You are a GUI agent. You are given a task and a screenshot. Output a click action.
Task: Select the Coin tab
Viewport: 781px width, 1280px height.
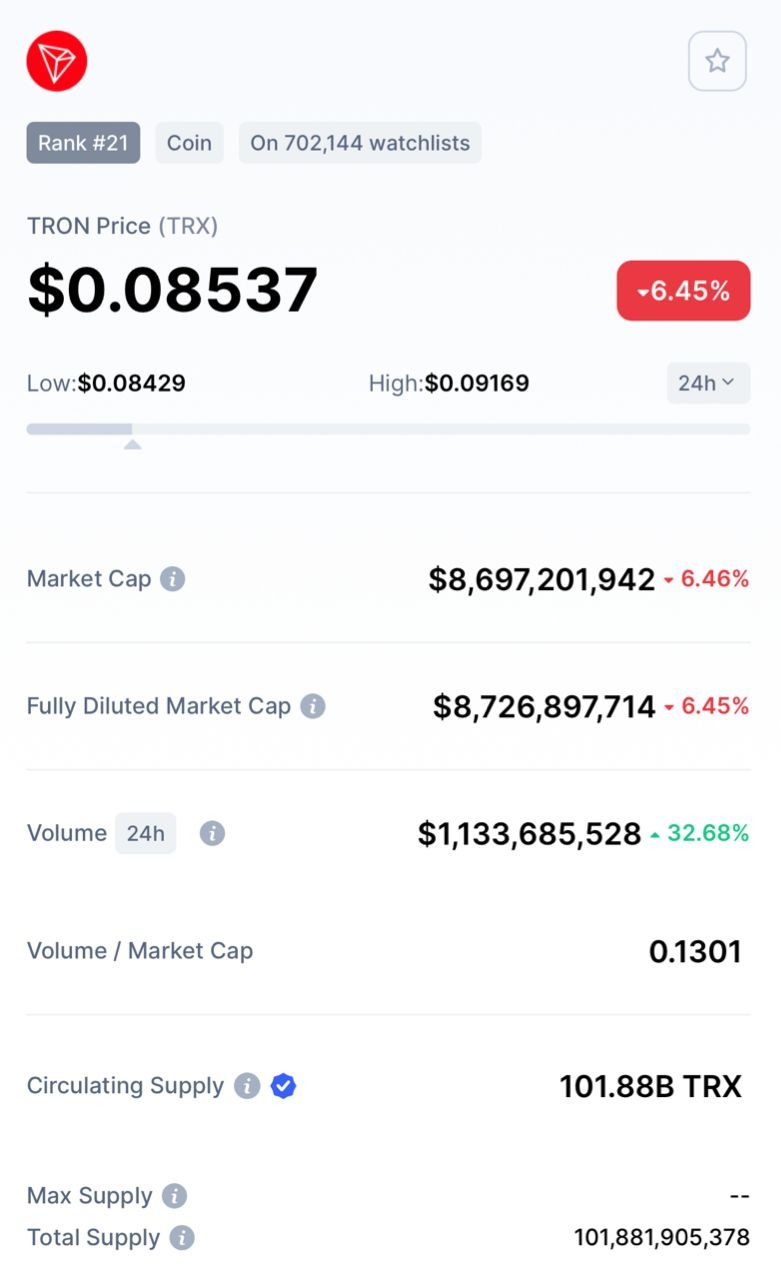coord(189,142)
